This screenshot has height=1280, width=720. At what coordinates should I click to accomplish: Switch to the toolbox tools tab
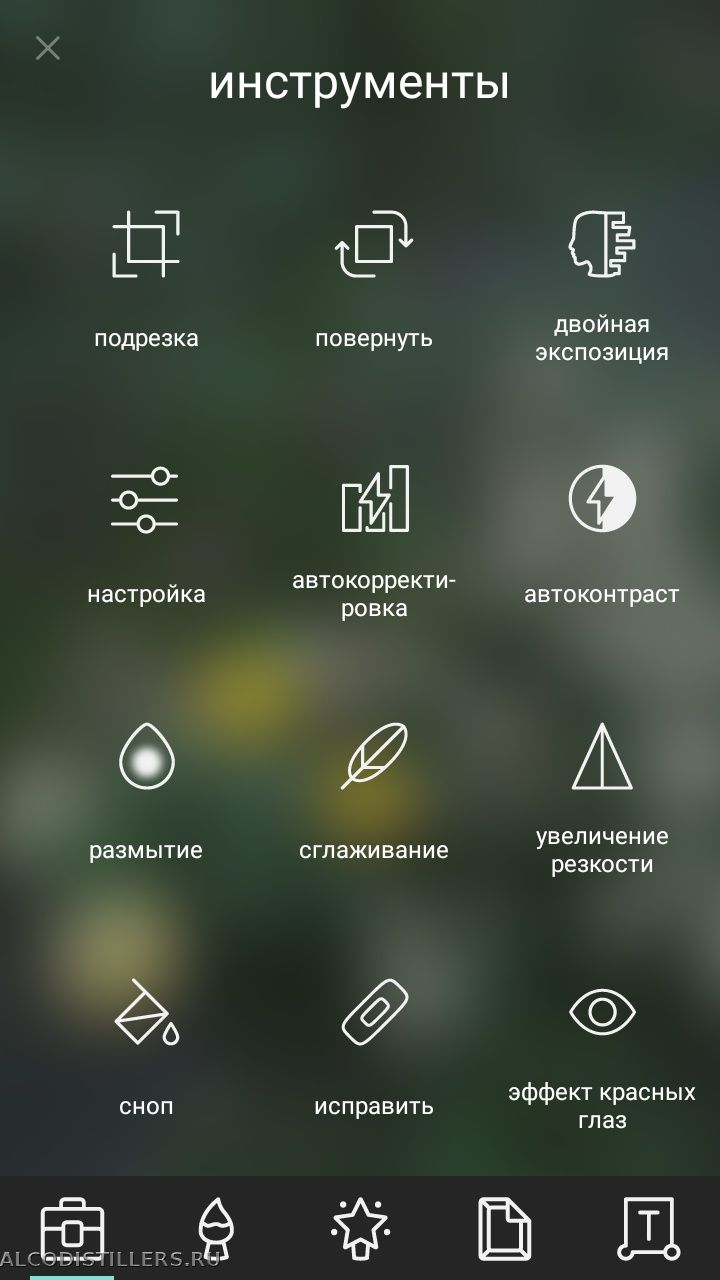click(x=72, y=1228)
